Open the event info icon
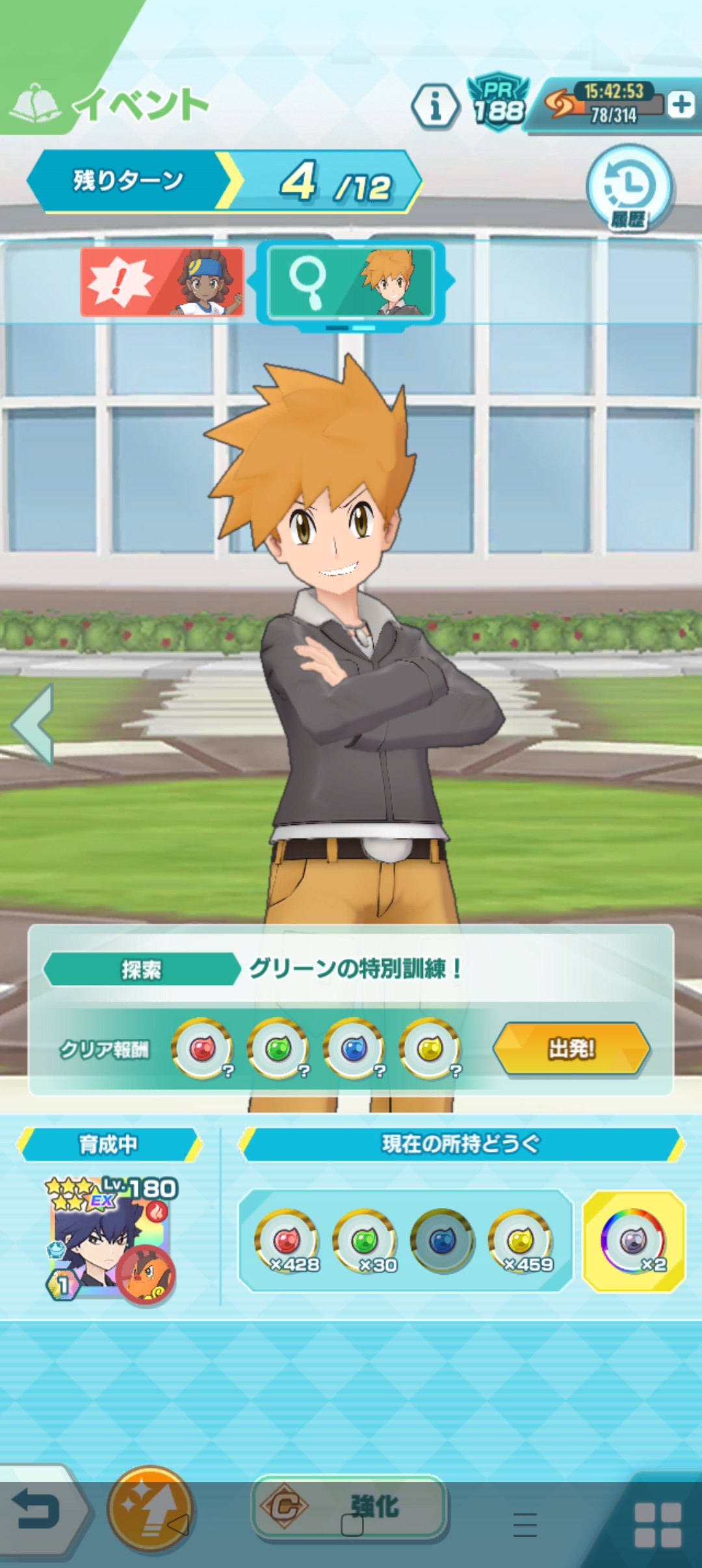The height and width of the screenshot is (1568, 702). point(435,105)
